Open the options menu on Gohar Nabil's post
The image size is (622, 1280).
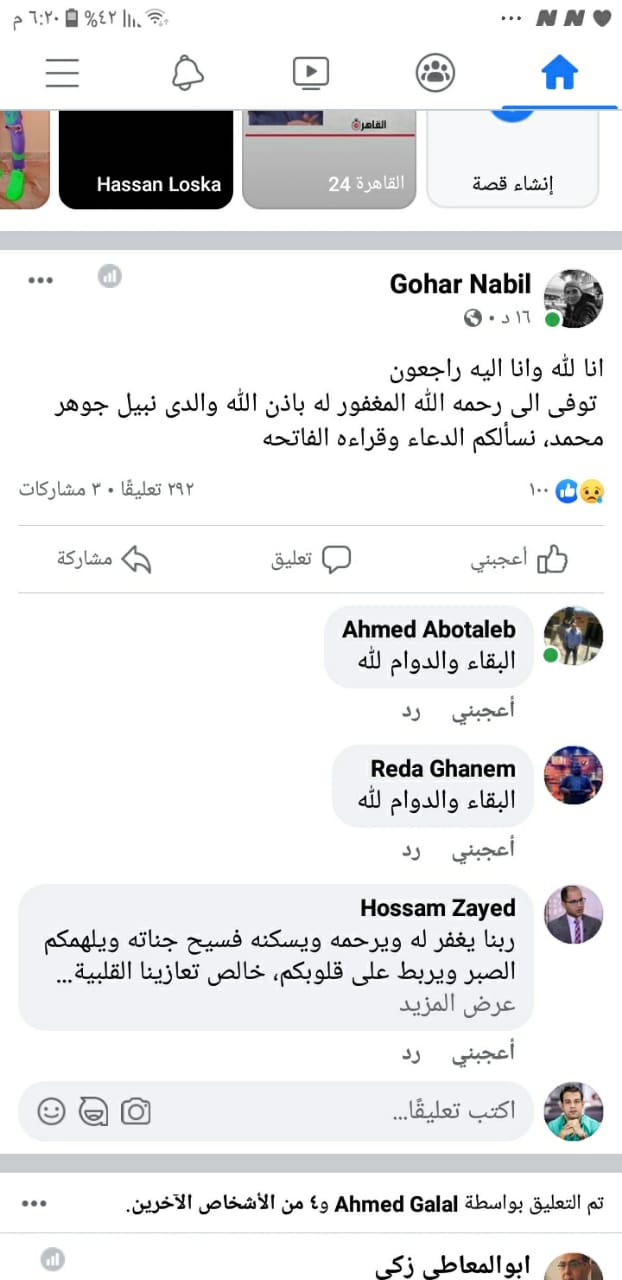(40, 280)
